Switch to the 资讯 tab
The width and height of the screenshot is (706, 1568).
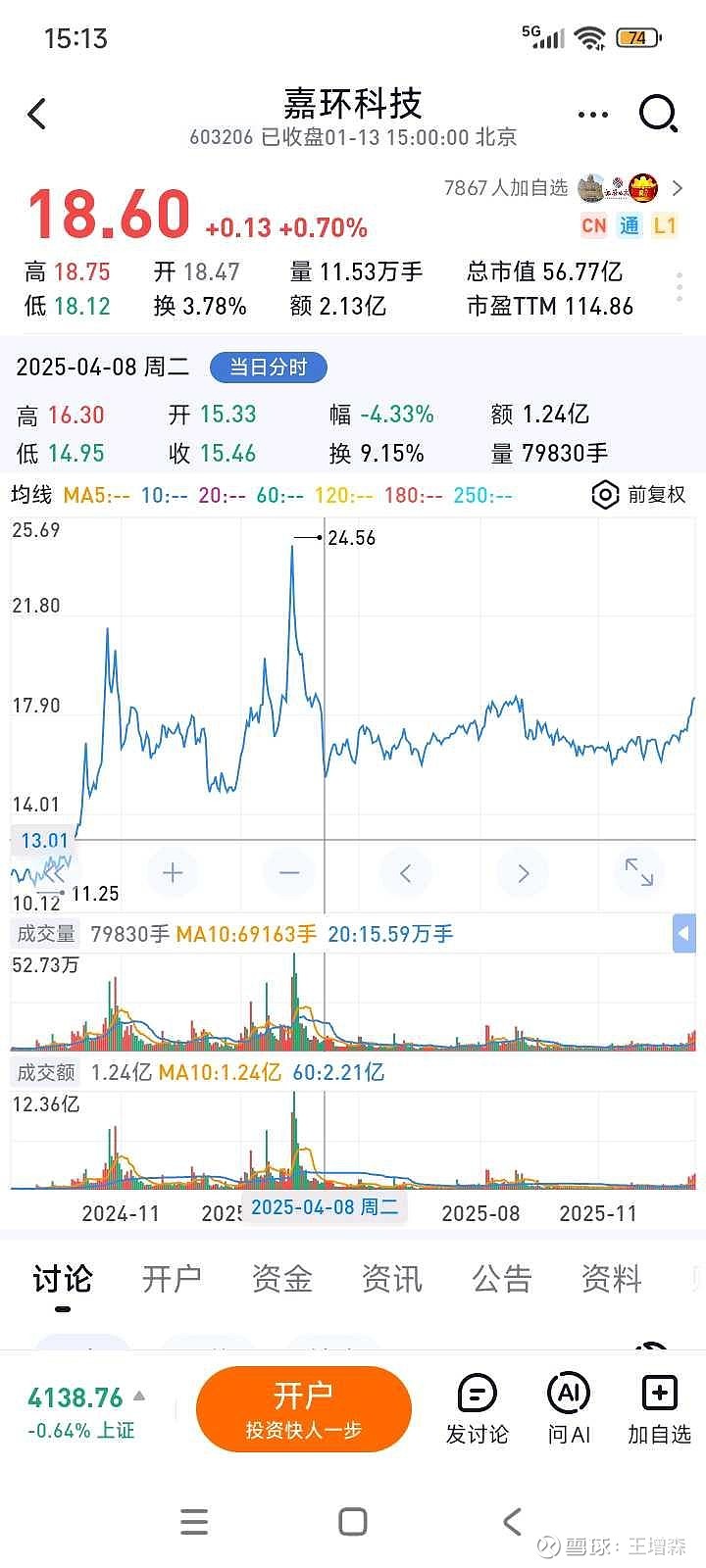(392, 1280)
